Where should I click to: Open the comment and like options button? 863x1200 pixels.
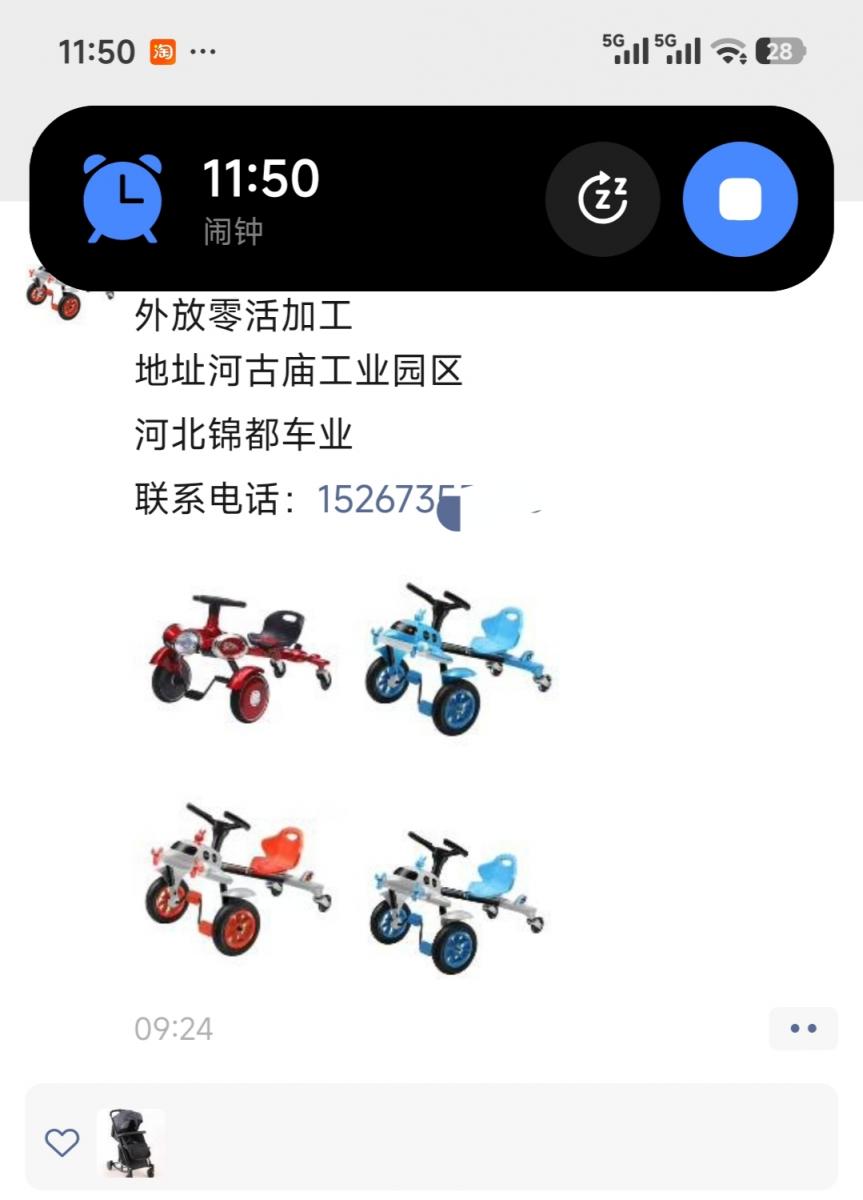coord(803,1028)
